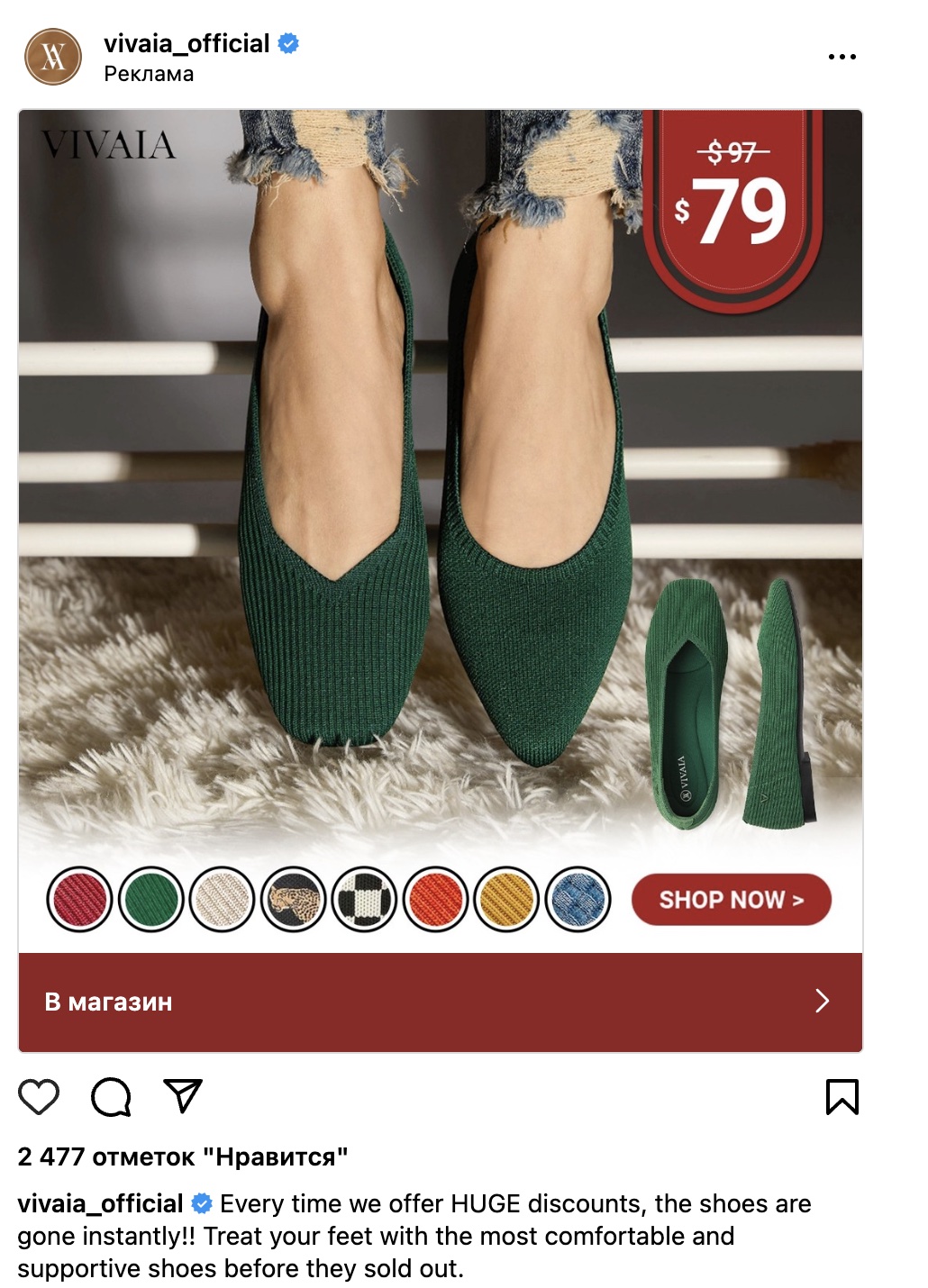Save the post with bookmark icon
The height and width of the screenshot is (1288, 928).
click(x=842, y=1096)
